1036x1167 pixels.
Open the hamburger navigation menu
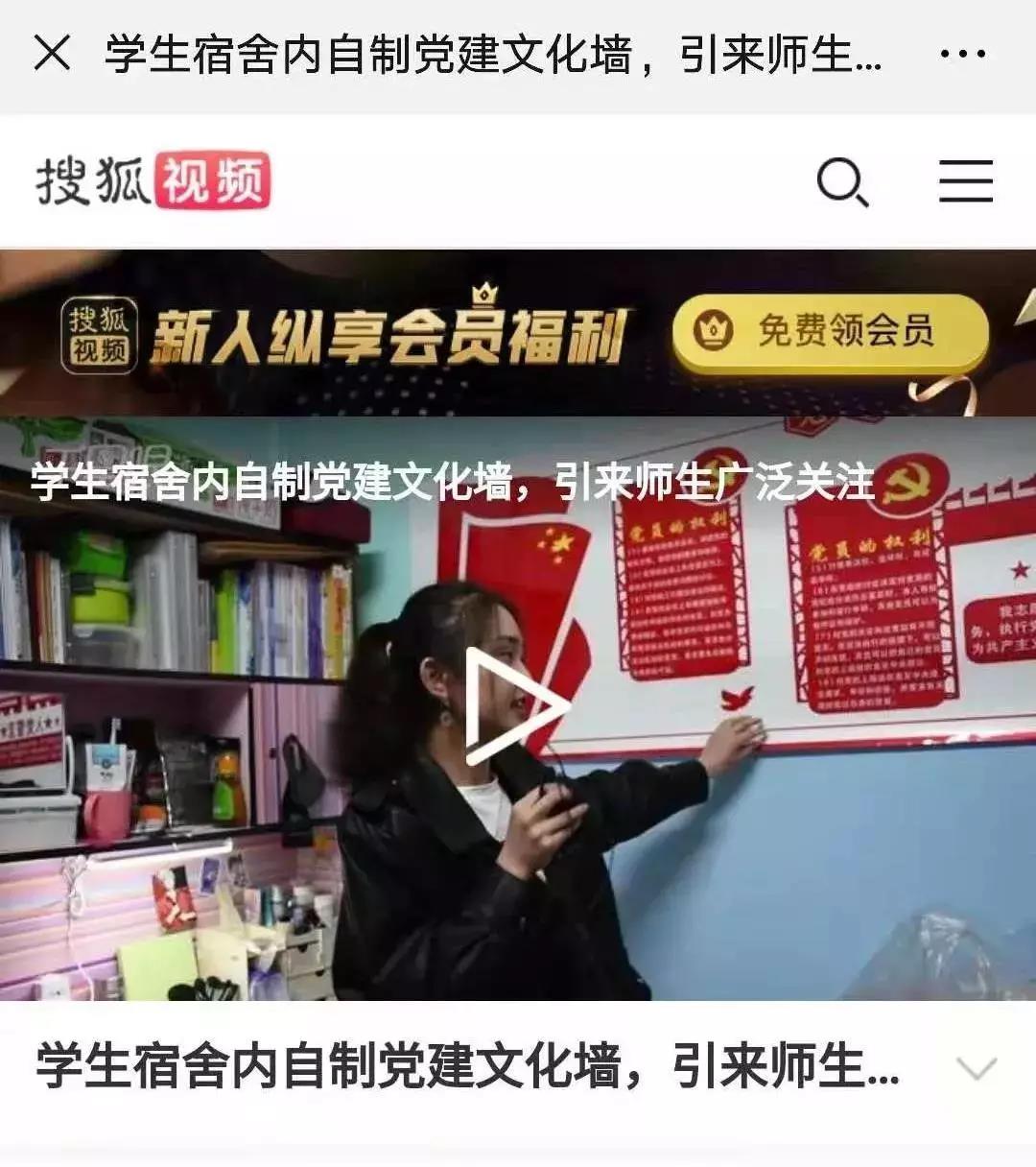coord(965,181)
